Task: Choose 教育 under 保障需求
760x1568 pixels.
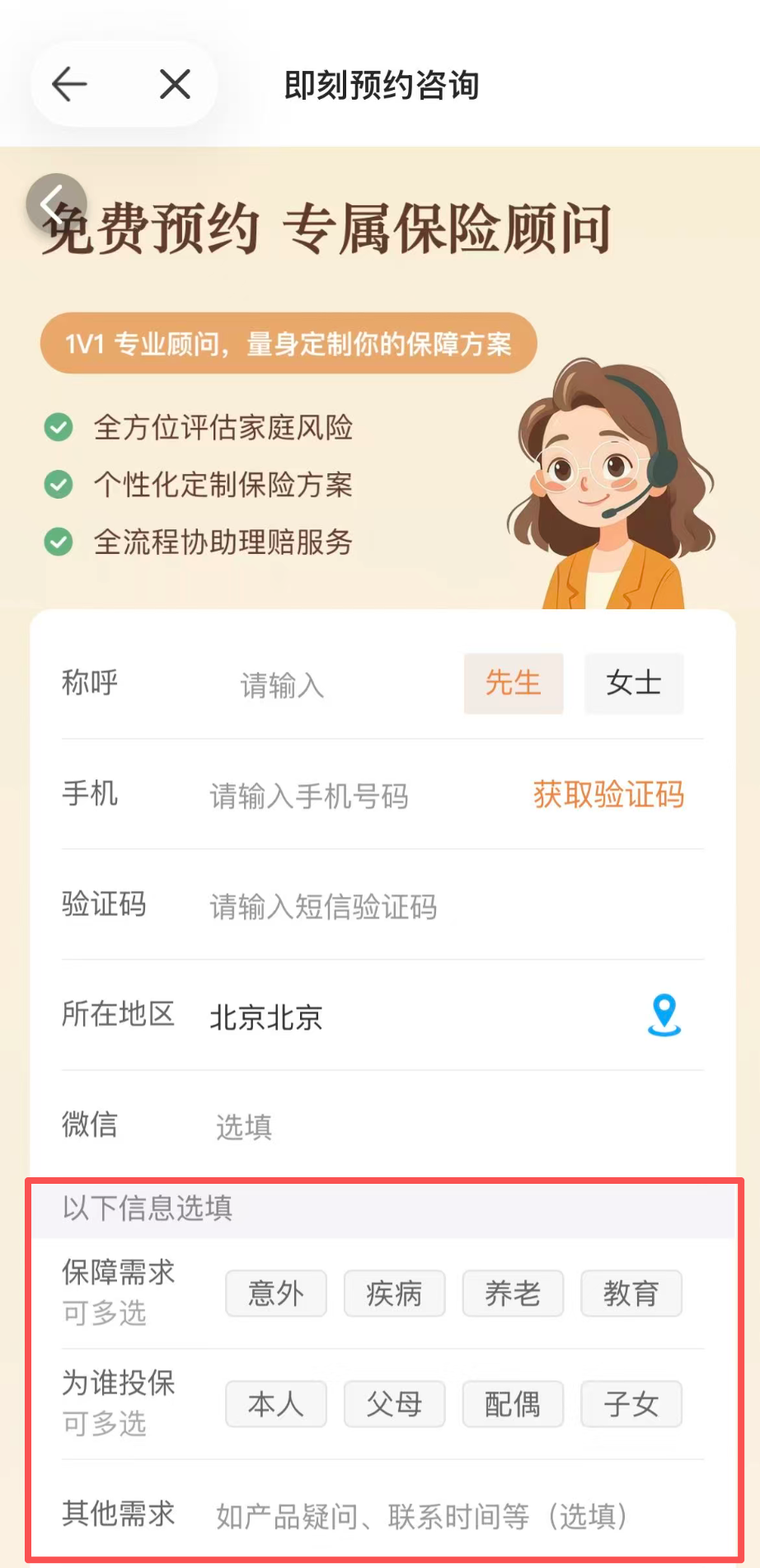Action: (x=631, y=1293)
